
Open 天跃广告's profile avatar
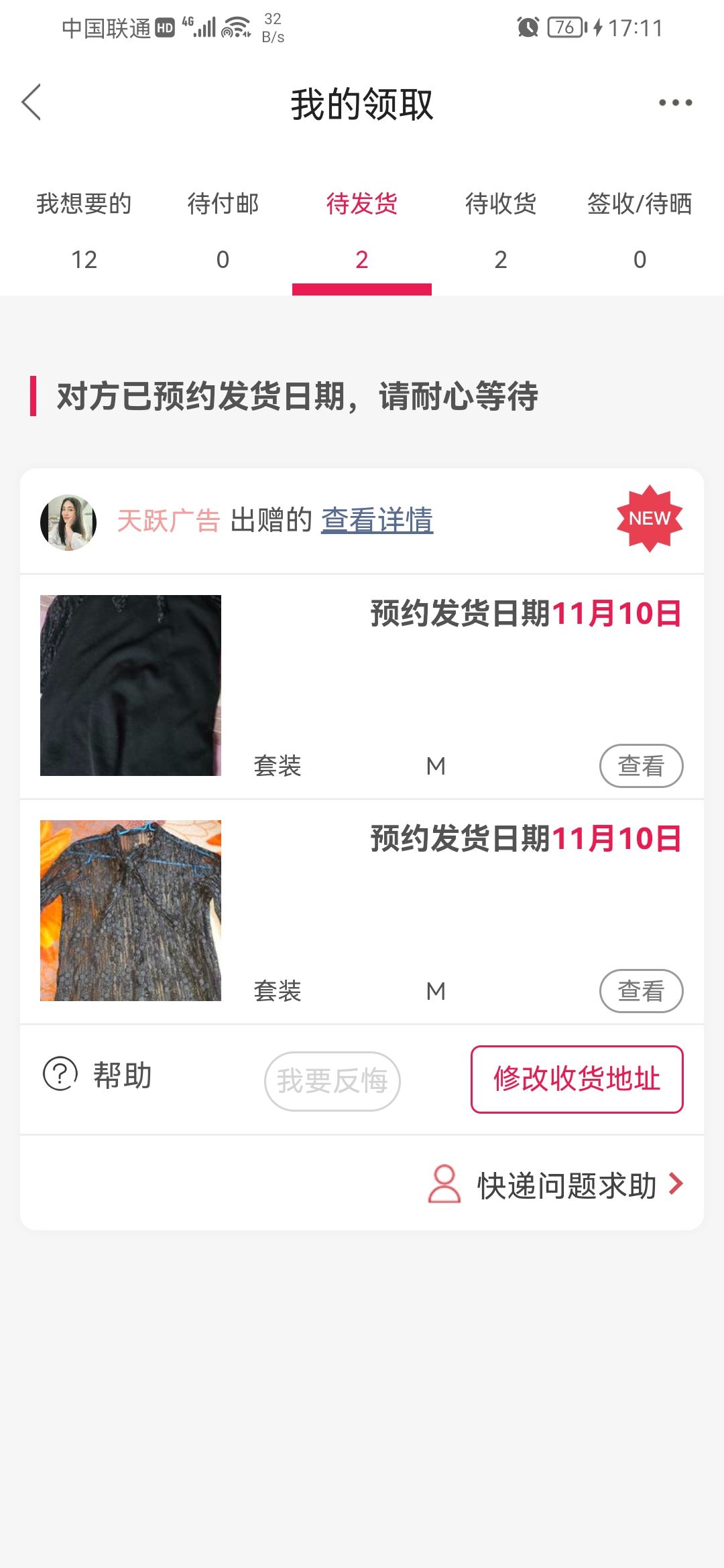coord(68,523)
